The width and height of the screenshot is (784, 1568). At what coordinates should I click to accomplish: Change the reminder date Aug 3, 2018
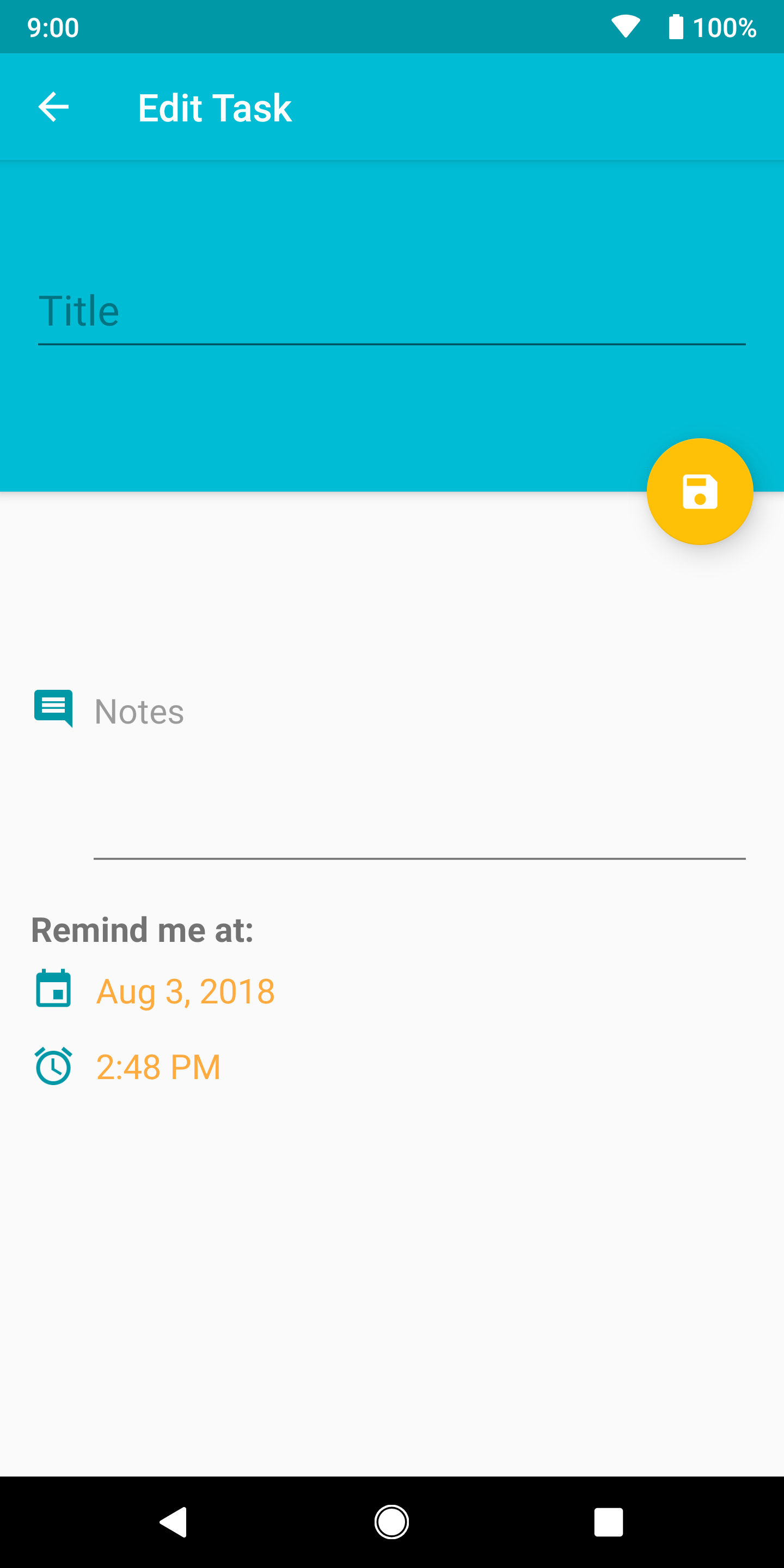click(185, 991)
